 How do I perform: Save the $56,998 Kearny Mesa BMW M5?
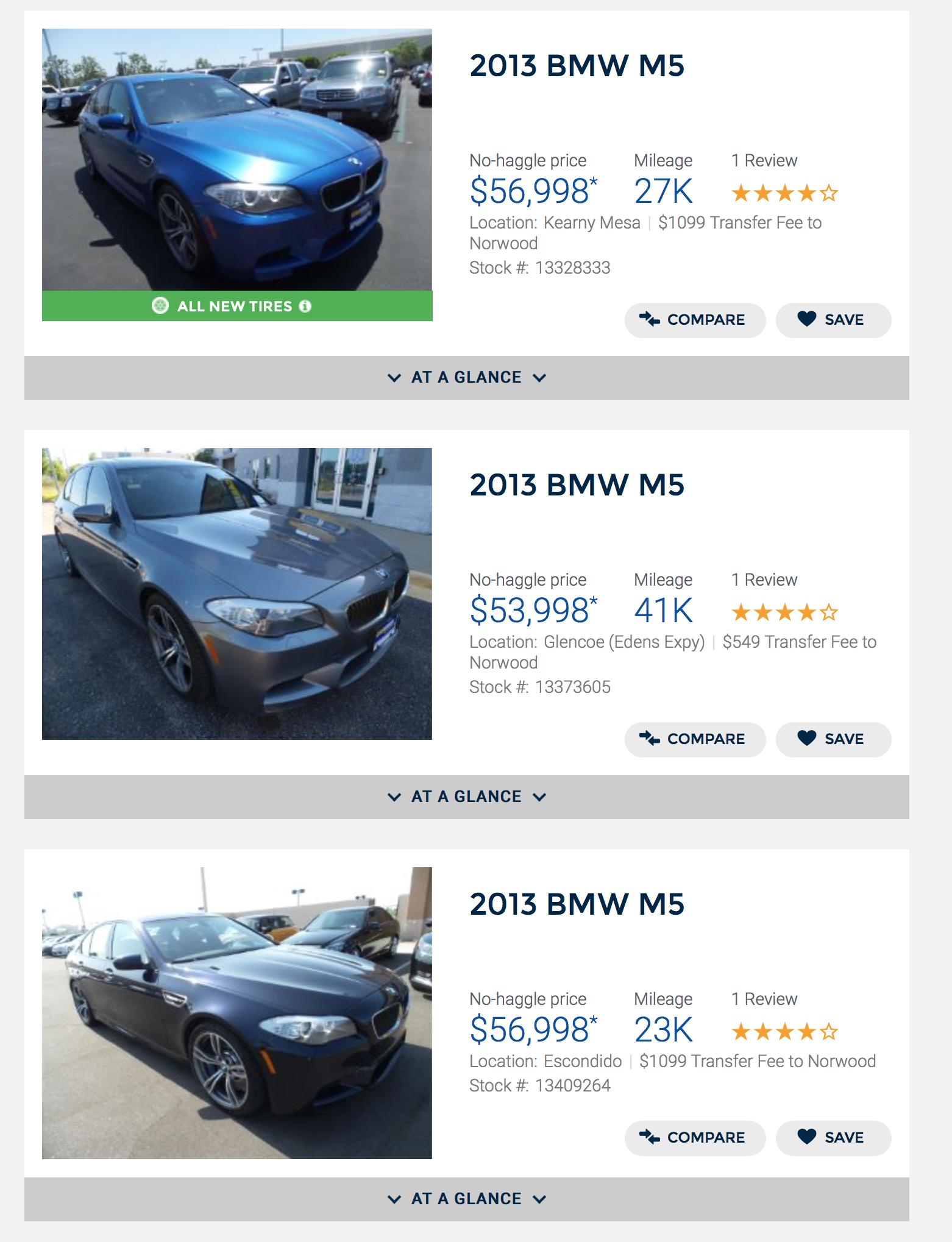pyautogui.click(x=833, y=320)
